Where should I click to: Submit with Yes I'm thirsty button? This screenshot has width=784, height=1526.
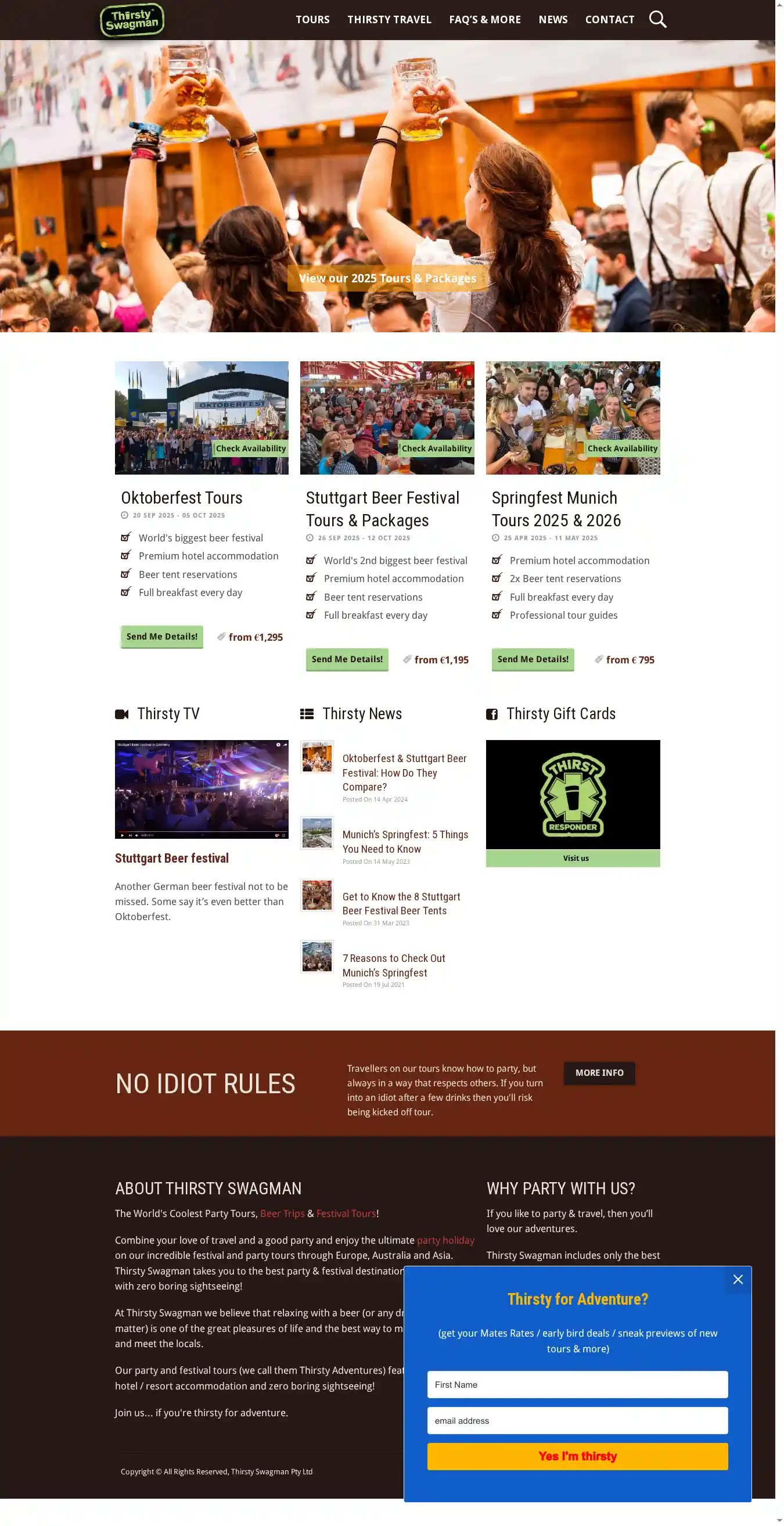[577, 1456]
